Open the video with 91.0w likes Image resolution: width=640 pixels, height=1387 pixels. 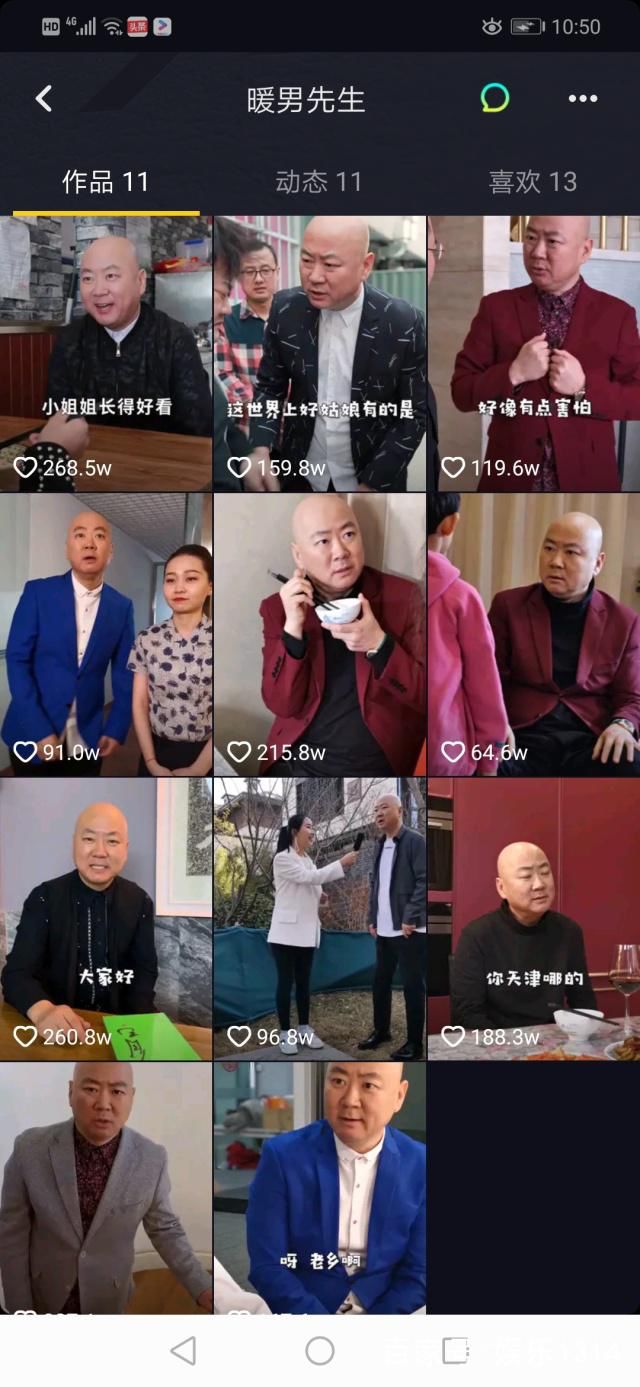106,635
